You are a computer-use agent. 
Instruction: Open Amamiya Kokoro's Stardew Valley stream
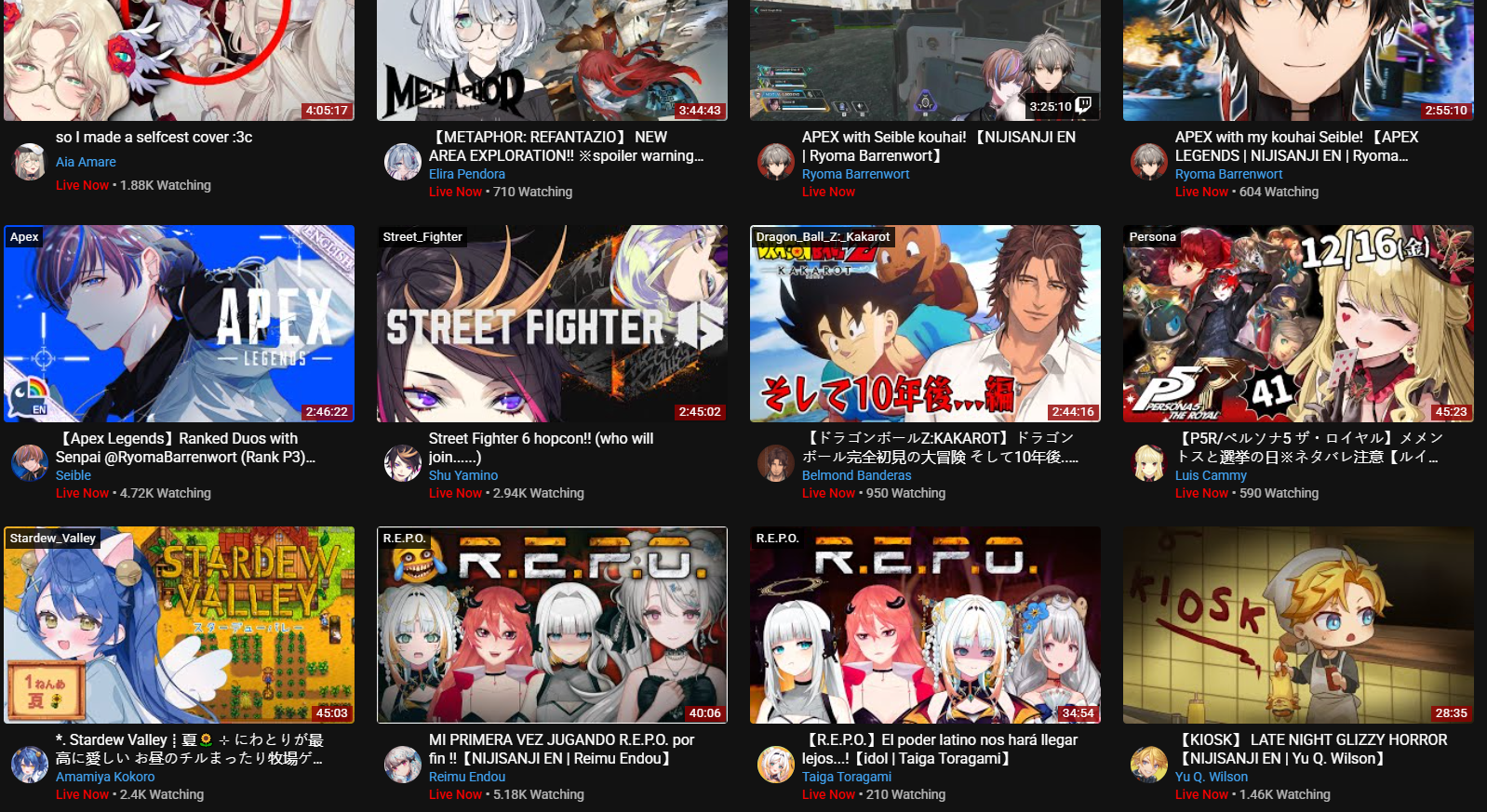coord(179,625)
